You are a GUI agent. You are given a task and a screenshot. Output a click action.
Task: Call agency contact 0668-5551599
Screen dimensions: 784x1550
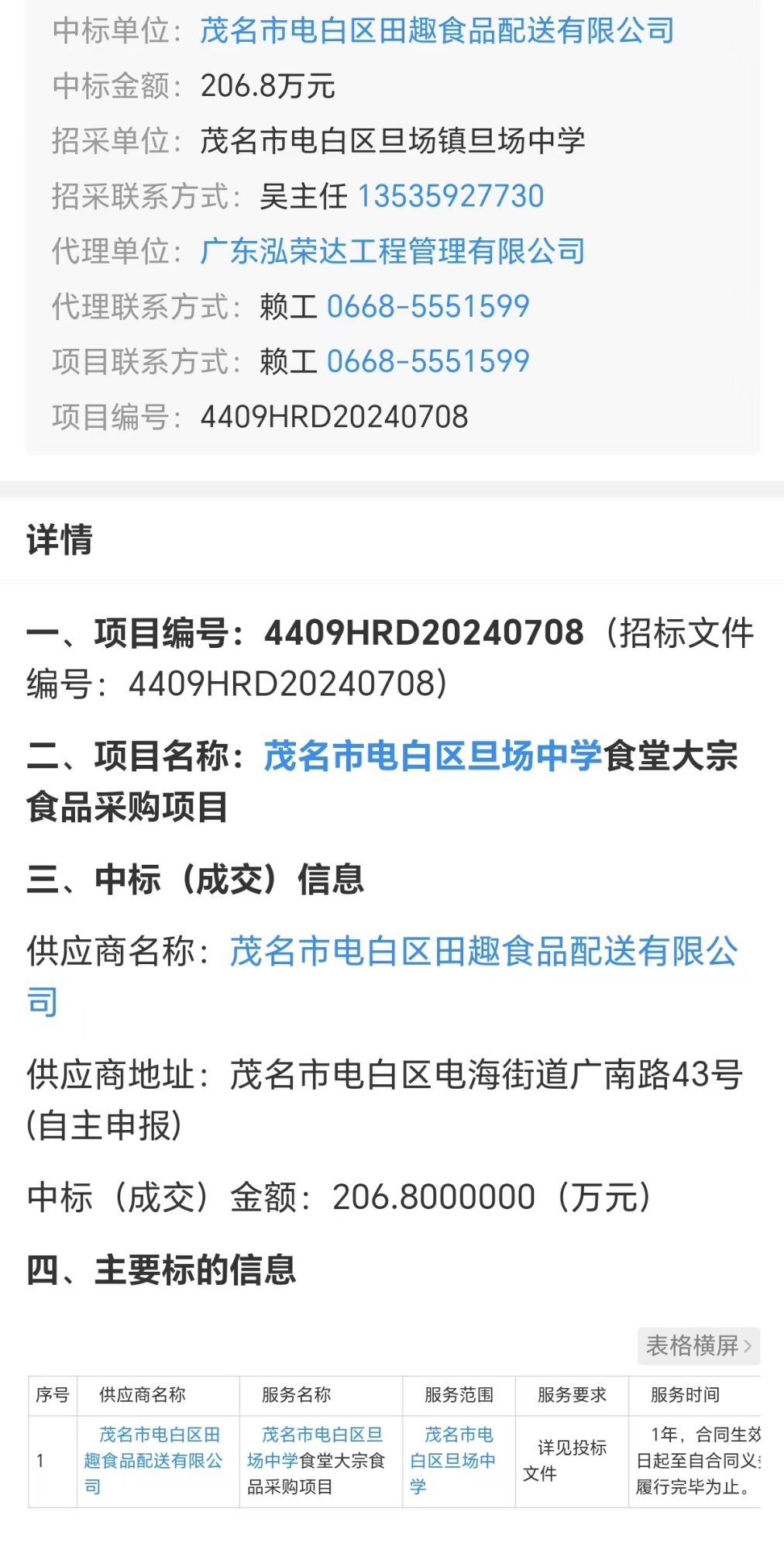428,307
